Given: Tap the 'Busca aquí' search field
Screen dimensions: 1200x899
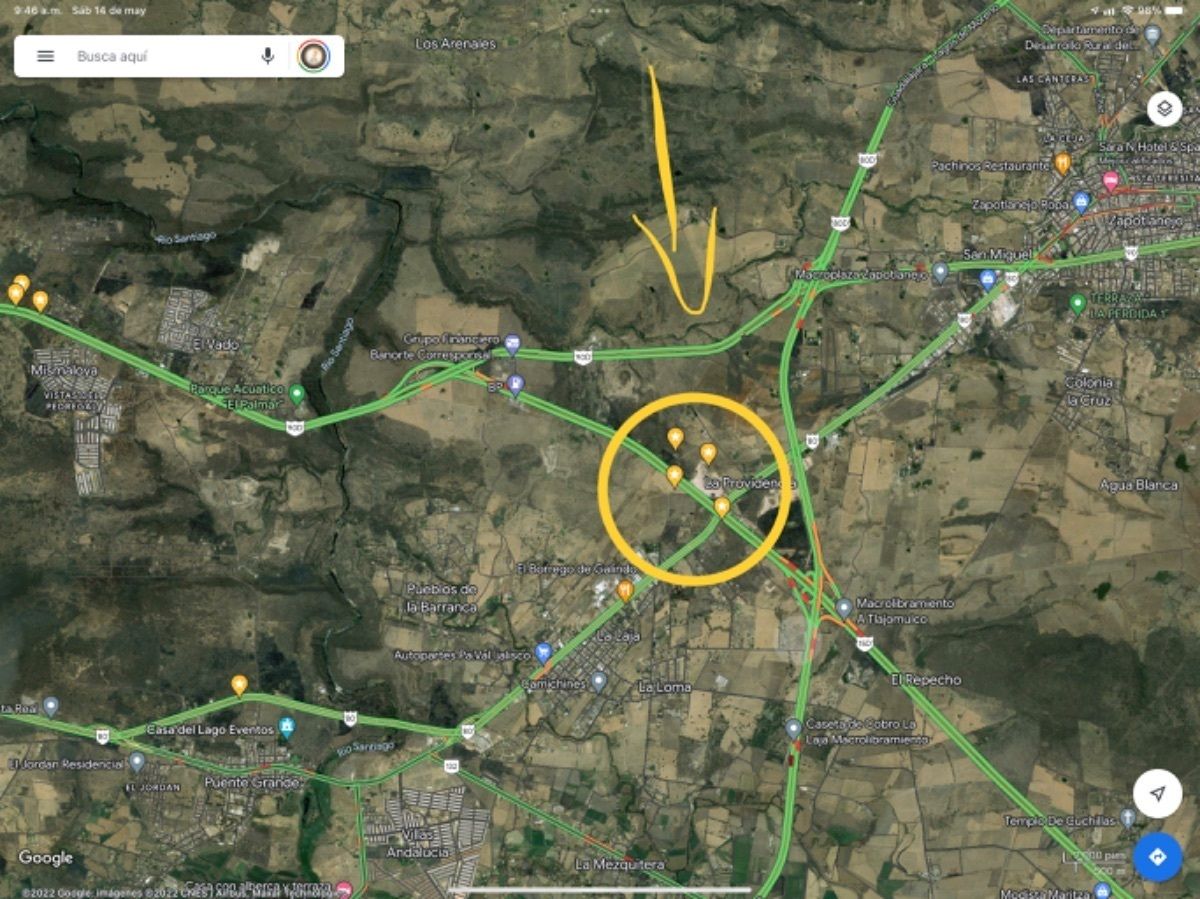Looking at the screenshot, I should click(x=160, y=56).
